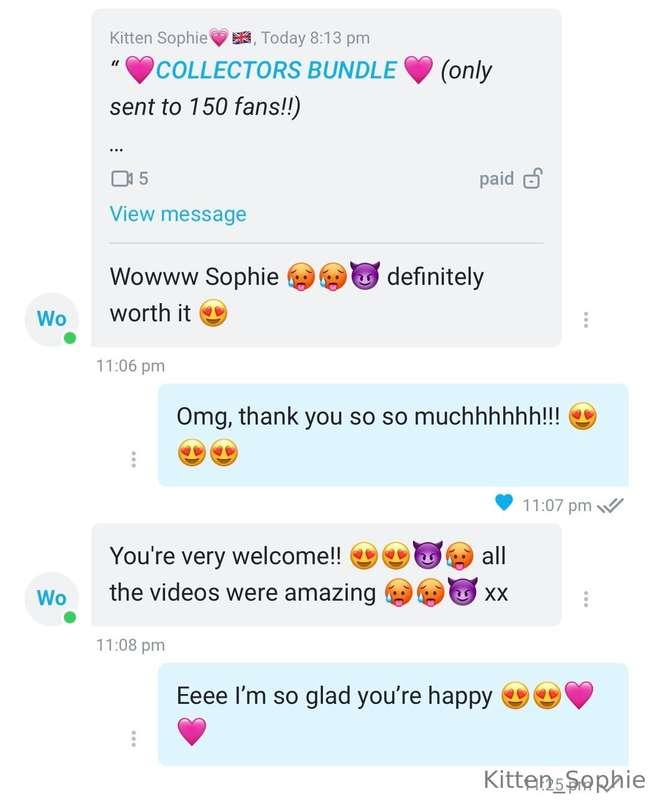This screenshot has width=653, height=800.
Task: Open View message link in quoted bundle
Action: (x=177, y=214)
